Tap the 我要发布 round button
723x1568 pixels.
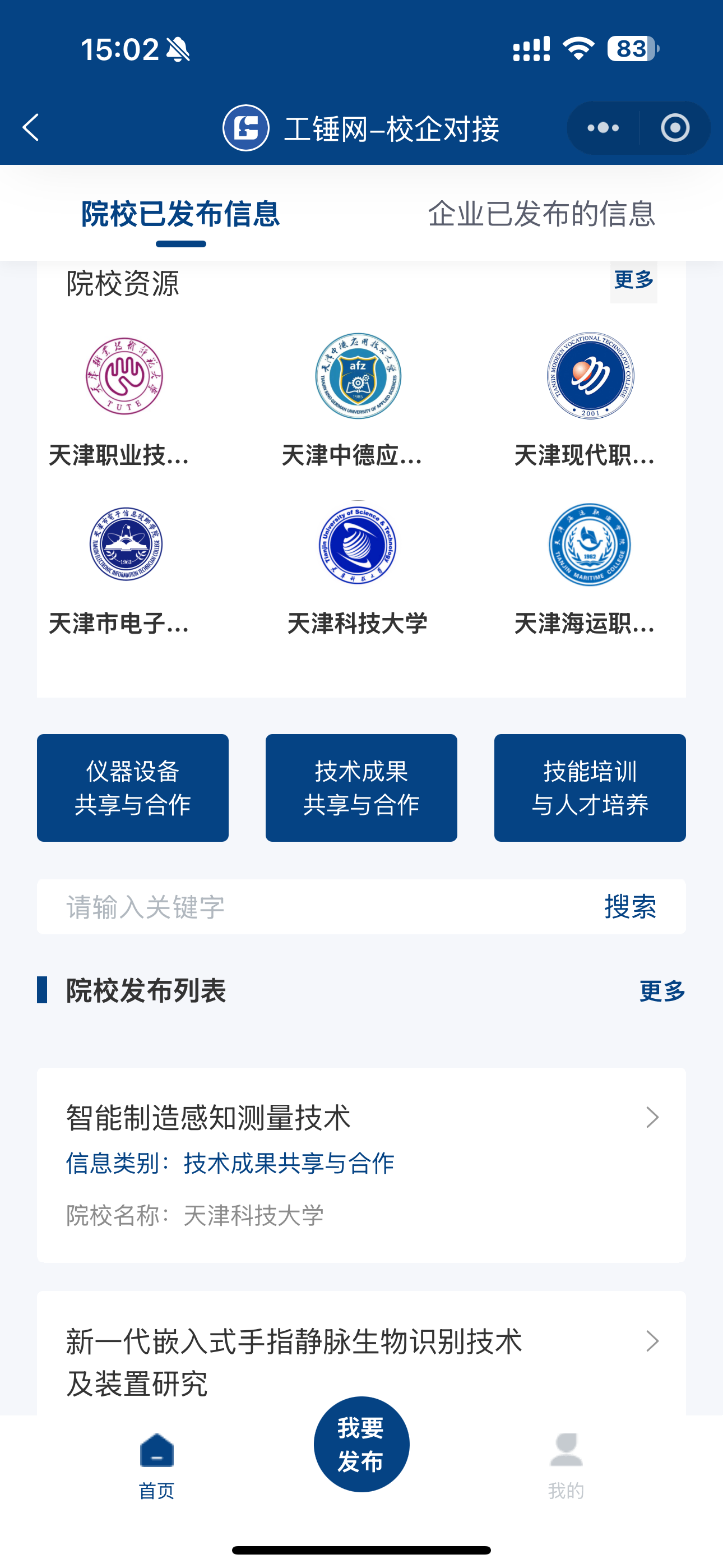361,1444
